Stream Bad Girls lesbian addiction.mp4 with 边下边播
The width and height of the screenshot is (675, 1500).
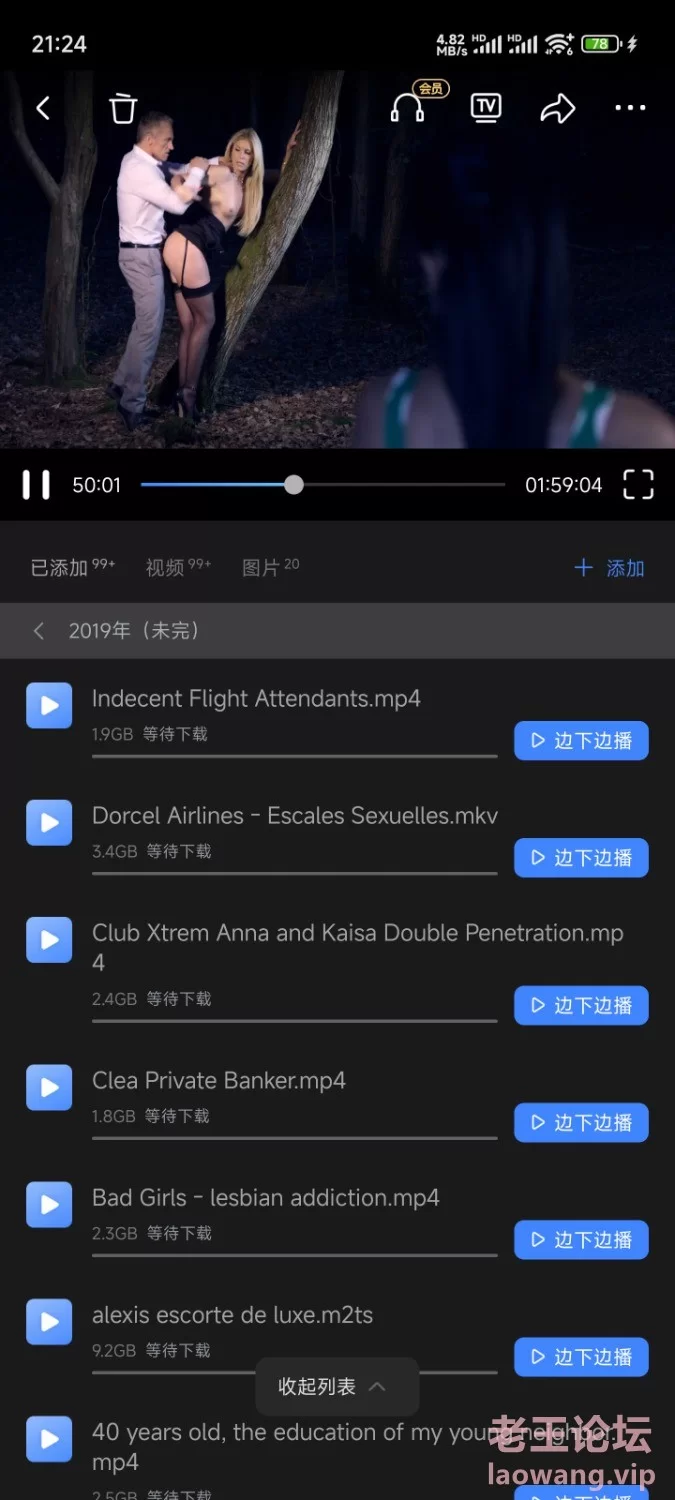[581, 1240]
